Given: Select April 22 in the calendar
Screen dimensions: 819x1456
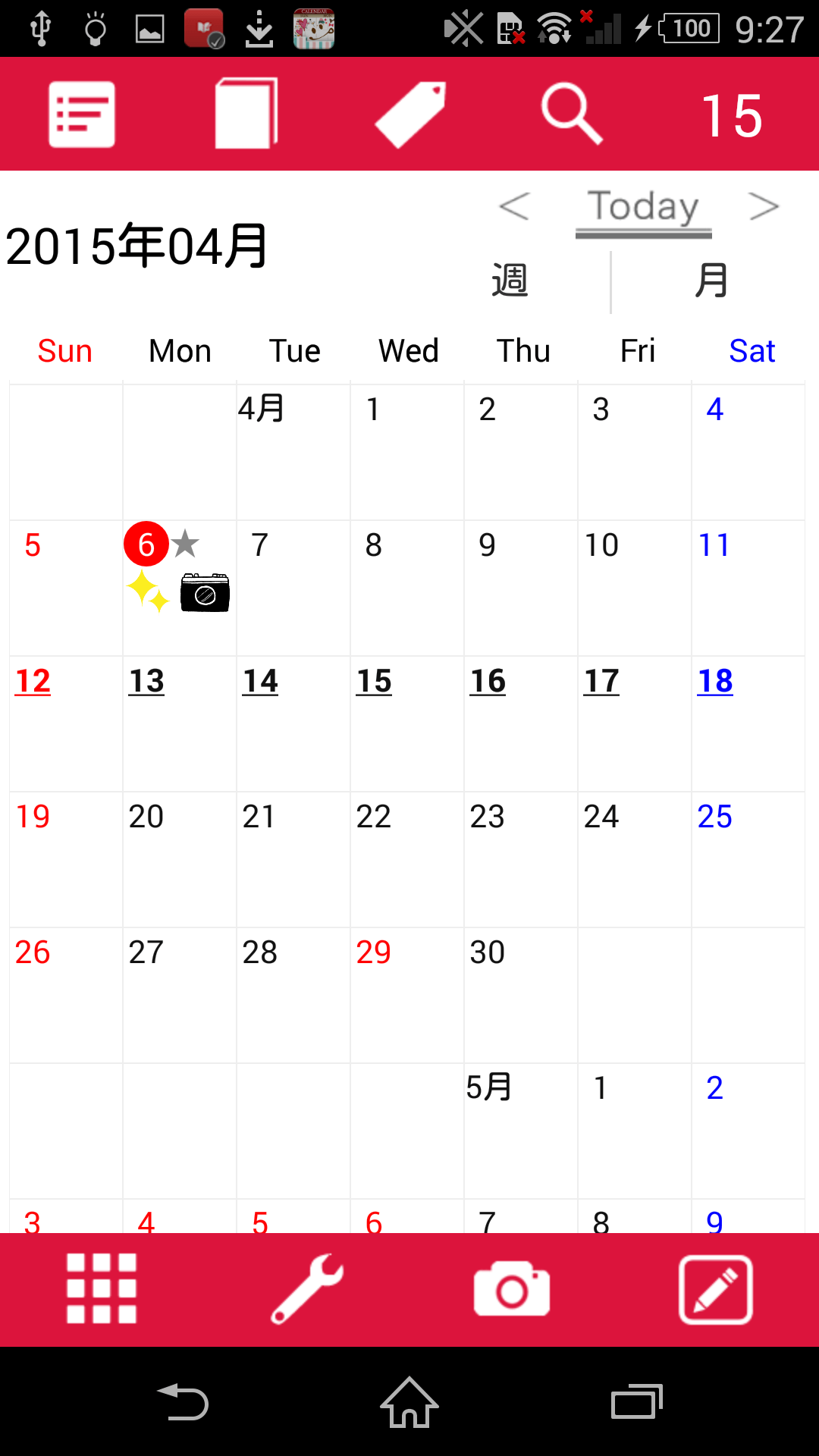Looking at the screenshot, I should coord(407,860).
